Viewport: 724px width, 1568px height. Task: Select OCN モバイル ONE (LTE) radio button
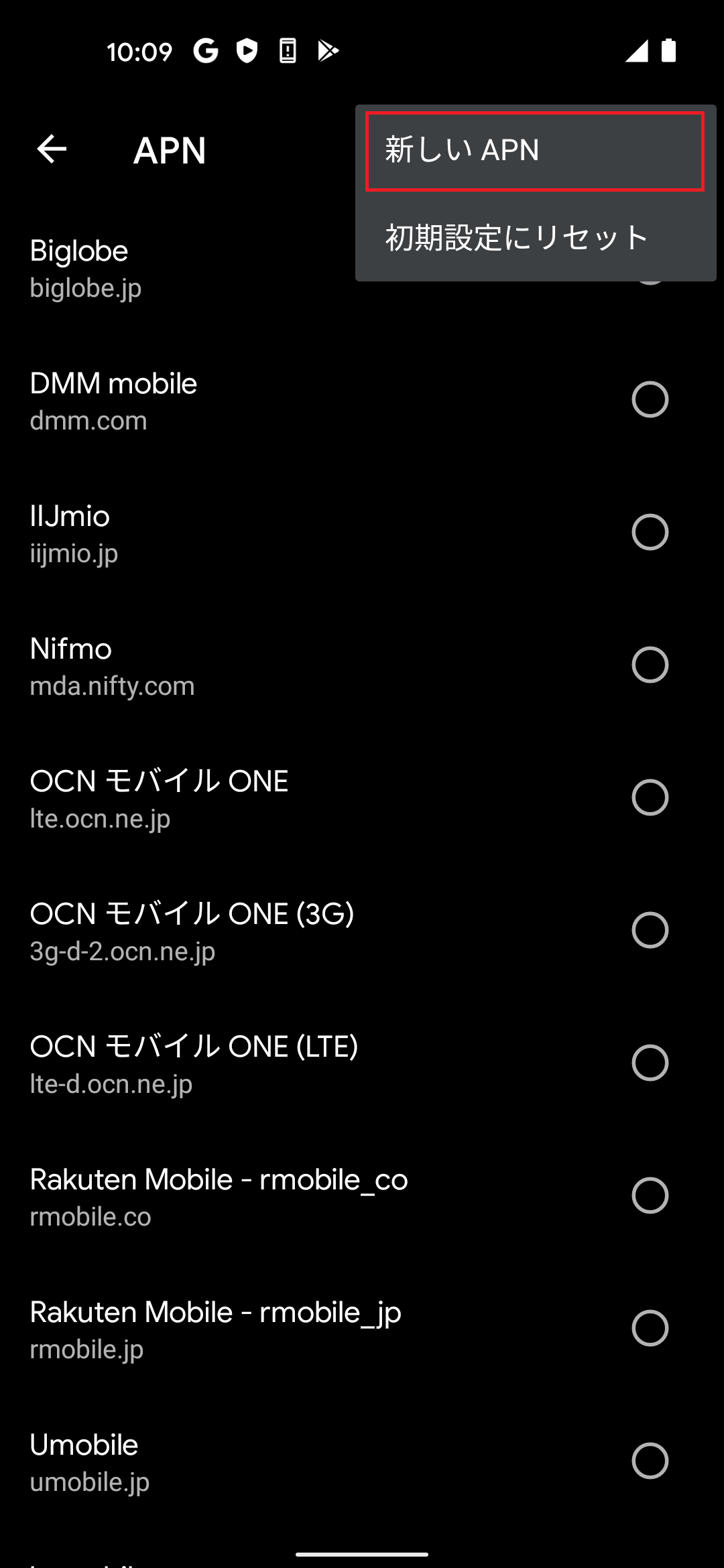click(650, 1063)
